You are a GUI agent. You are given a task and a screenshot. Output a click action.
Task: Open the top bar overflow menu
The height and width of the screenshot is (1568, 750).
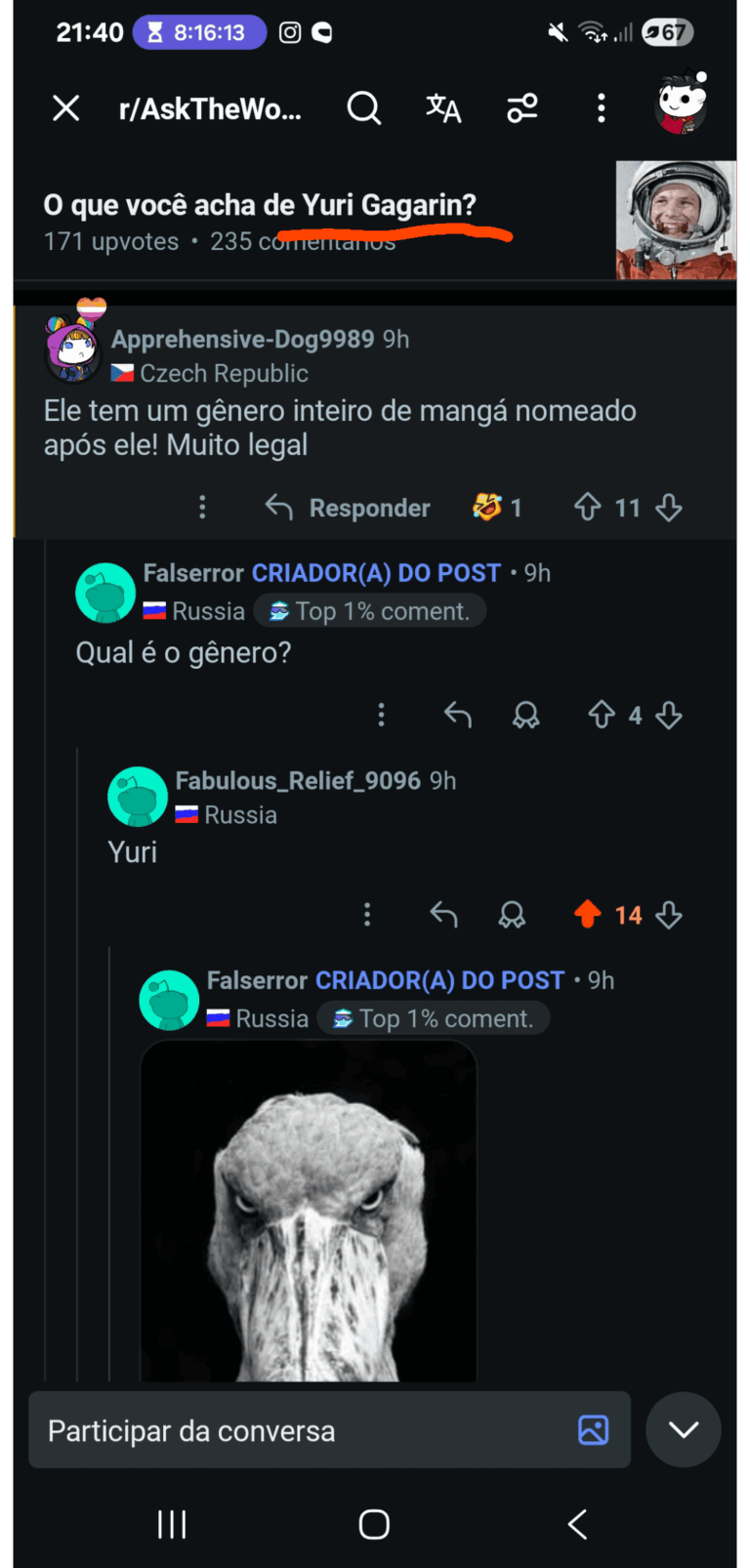click(602, 108)
